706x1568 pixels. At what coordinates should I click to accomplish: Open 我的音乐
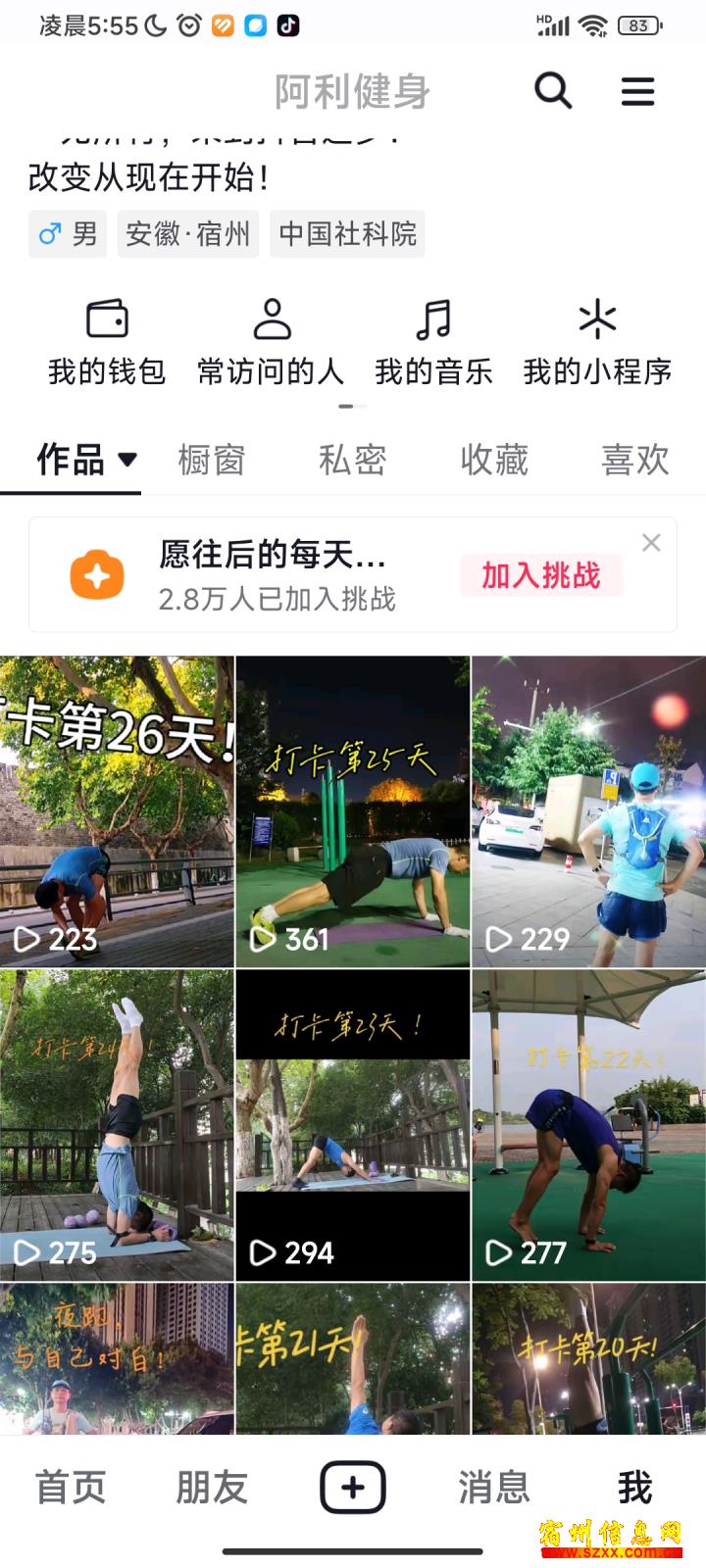(x=433, y=343)
